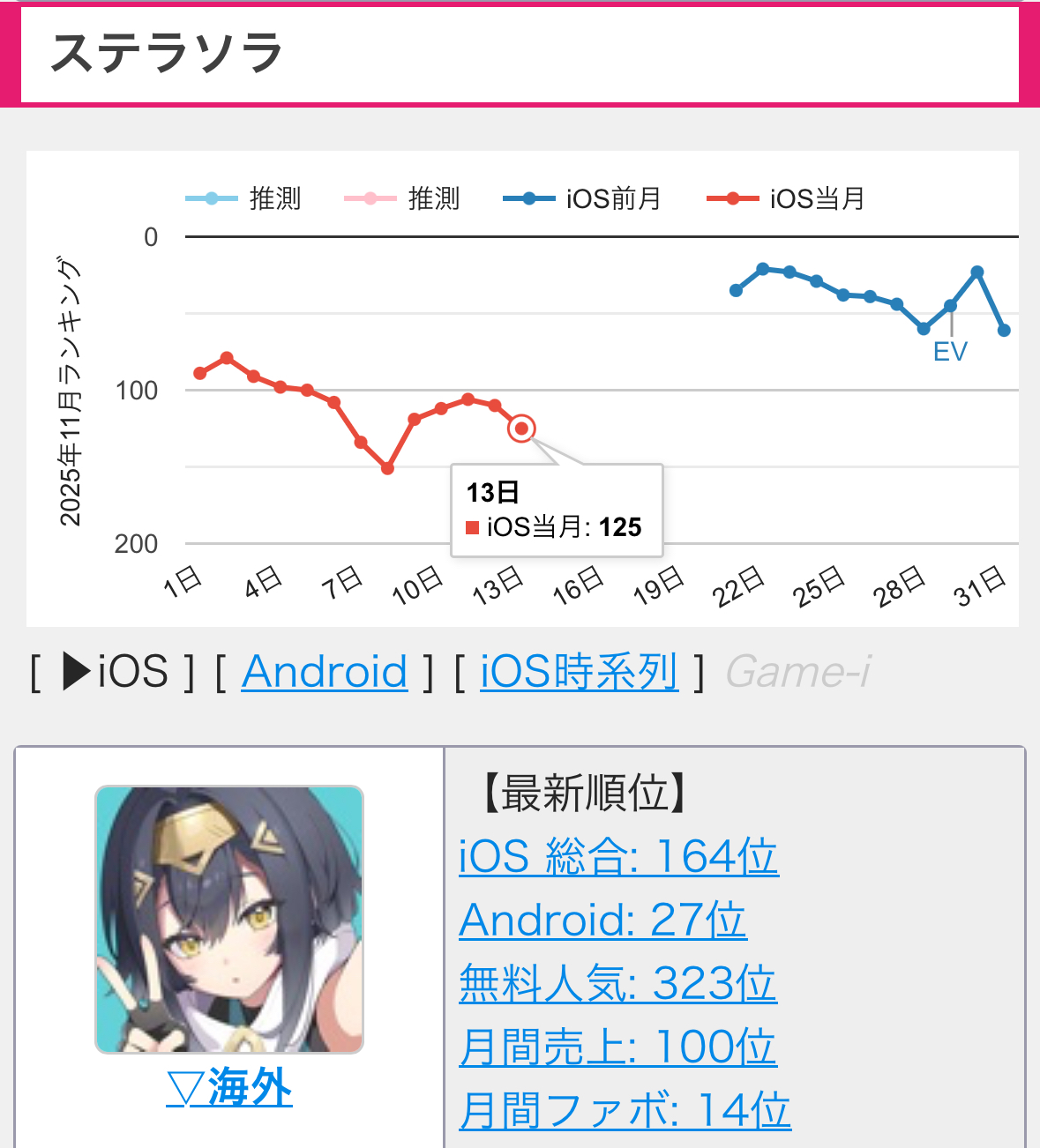1040x1148 pixels.
Task: Toggle the iOS前月 legend series
Action: coord(582,198)
